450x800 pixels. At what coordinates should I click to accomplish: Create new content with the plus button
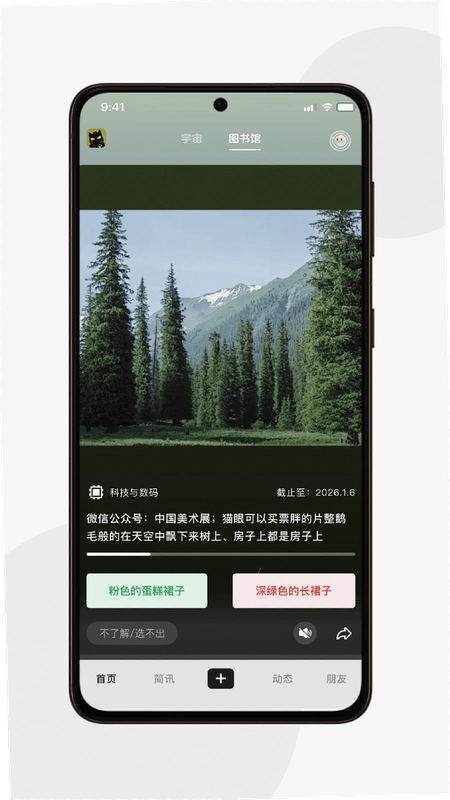coord(221,679)
